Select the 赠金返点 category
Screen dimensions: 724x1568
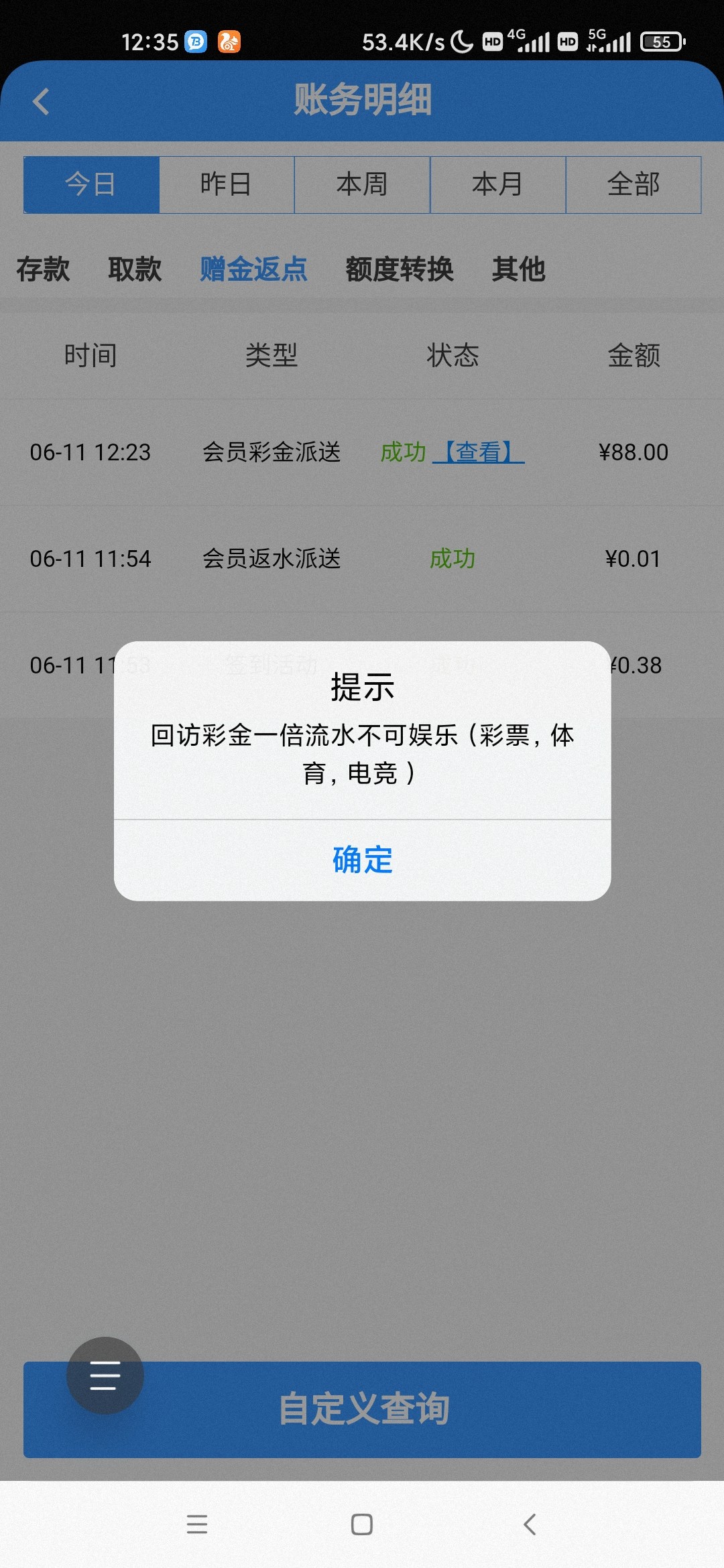tap(253, 269)
